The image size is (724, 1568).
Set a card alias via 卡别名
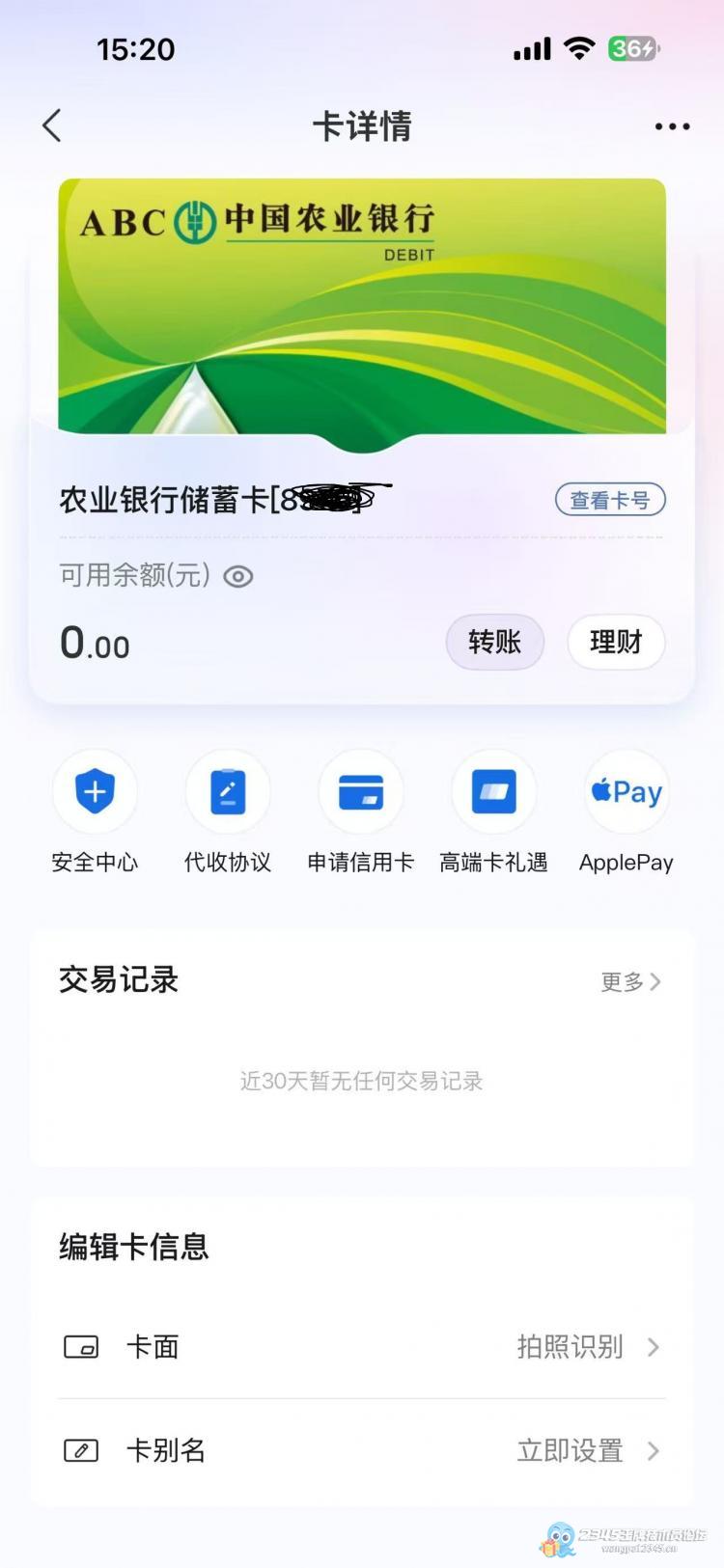362,1450
